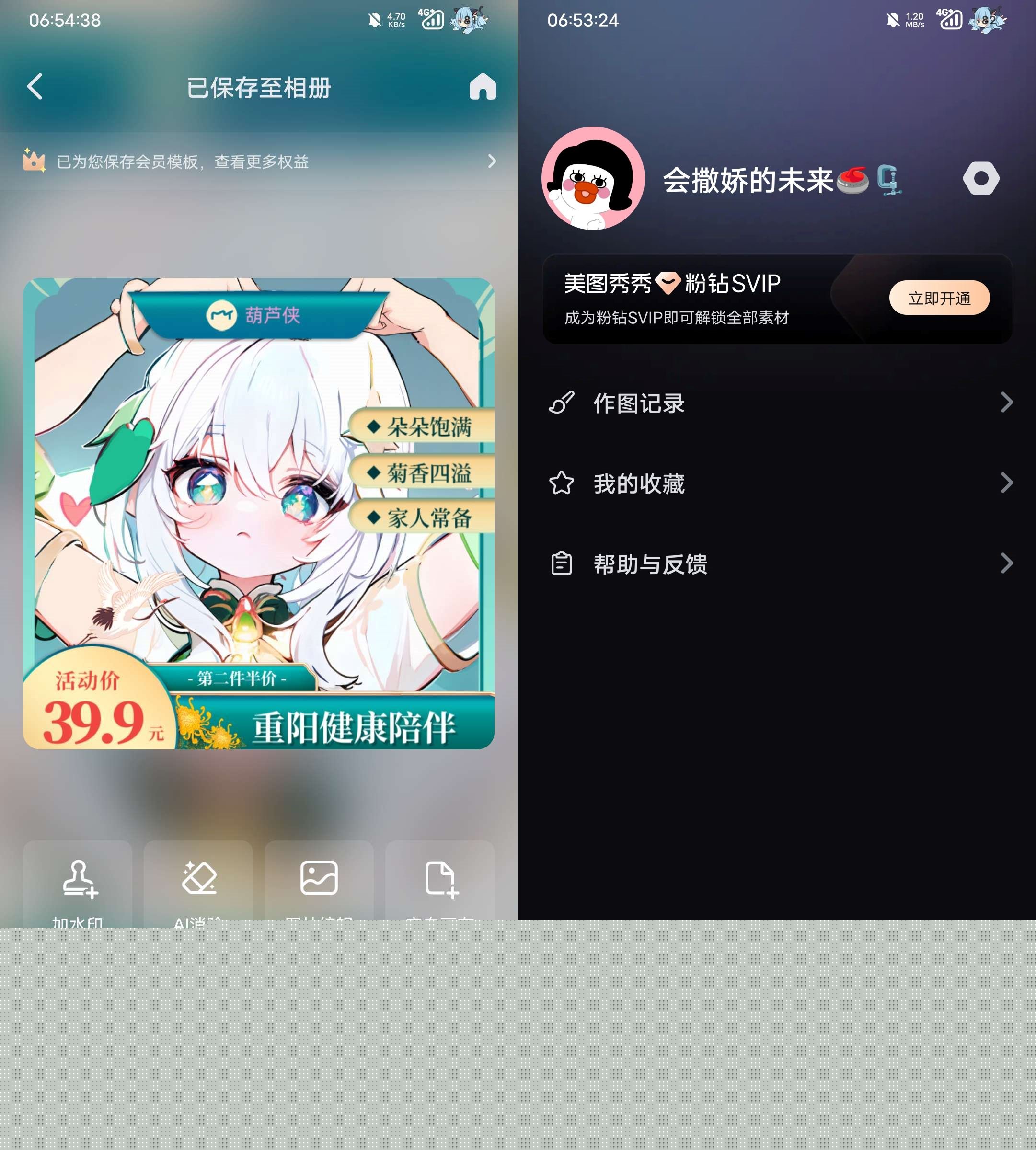
Task: Tap the username 会撒娇的未来
Action: click(748, 181)
